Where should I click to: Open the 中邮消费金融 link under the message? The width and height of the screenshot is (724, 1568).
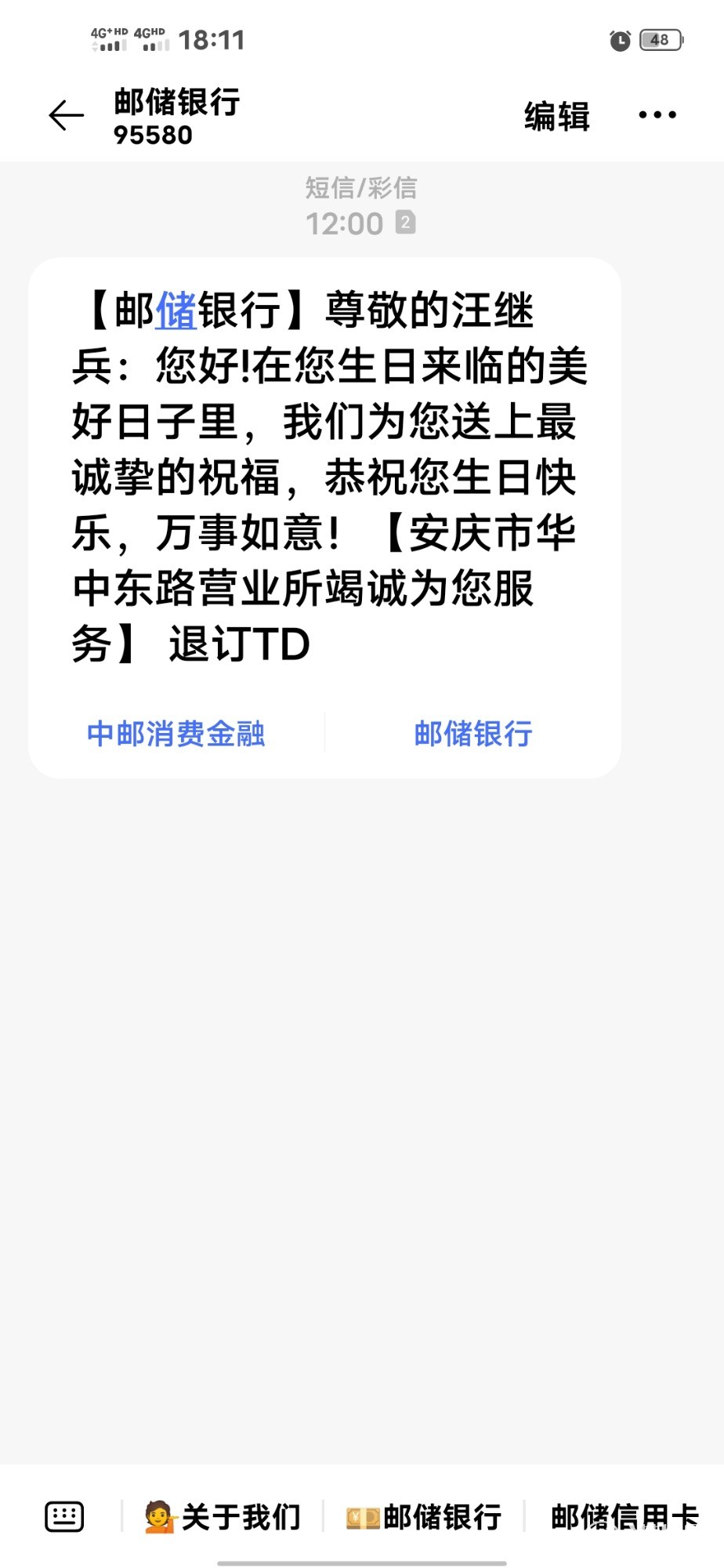176,734
